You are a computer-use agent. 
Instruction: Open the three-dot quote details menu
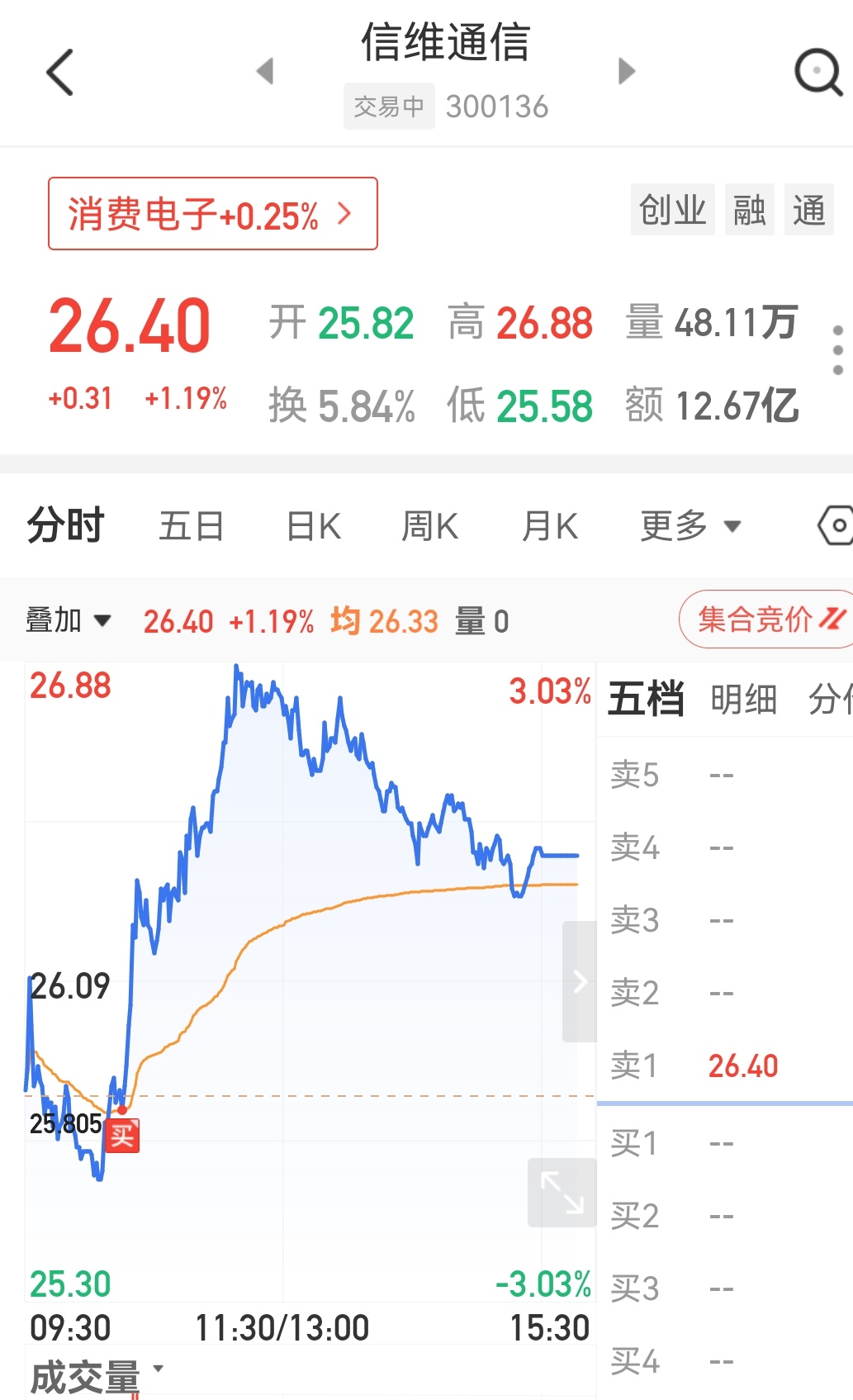pos(837,351)
